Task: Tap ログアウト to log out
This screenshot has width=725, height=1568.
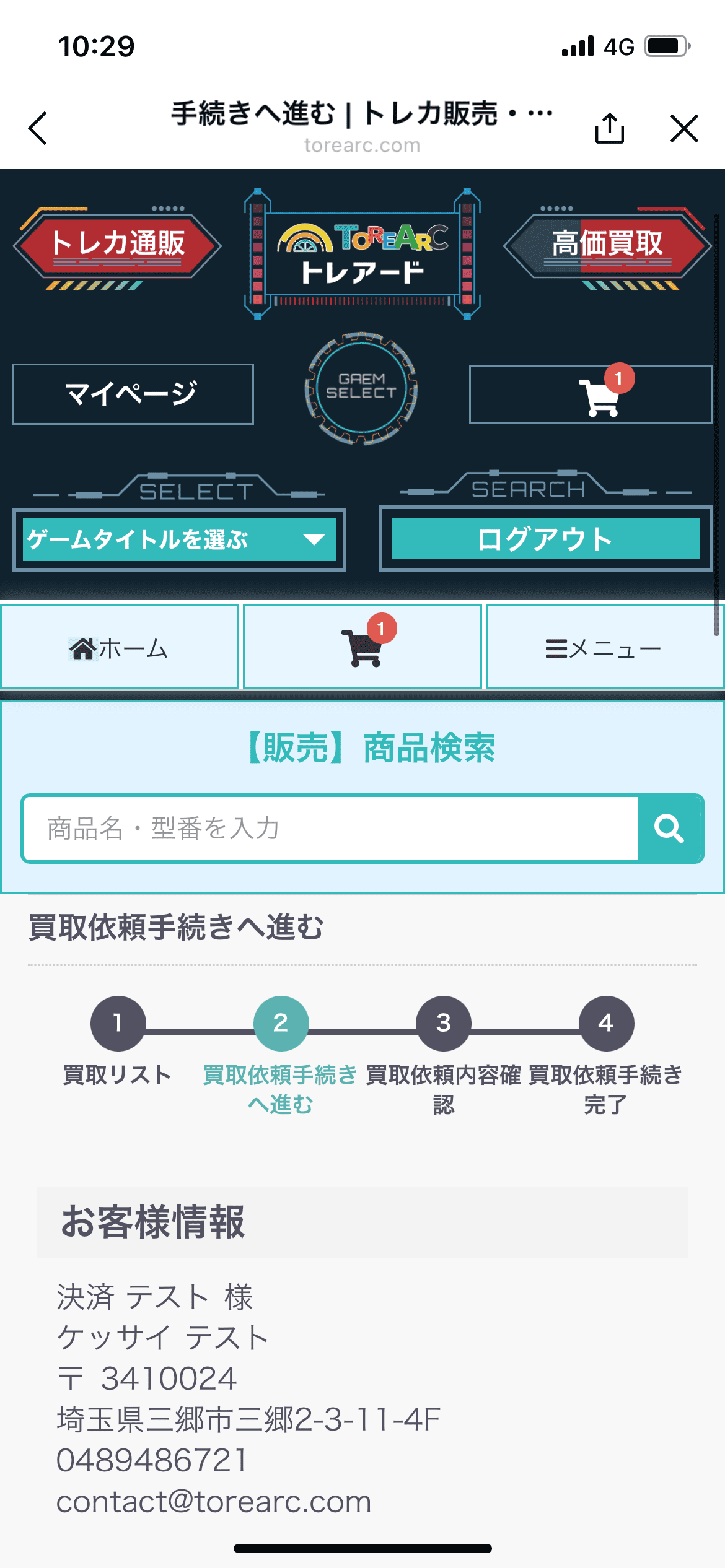Action: pos(545,539)
